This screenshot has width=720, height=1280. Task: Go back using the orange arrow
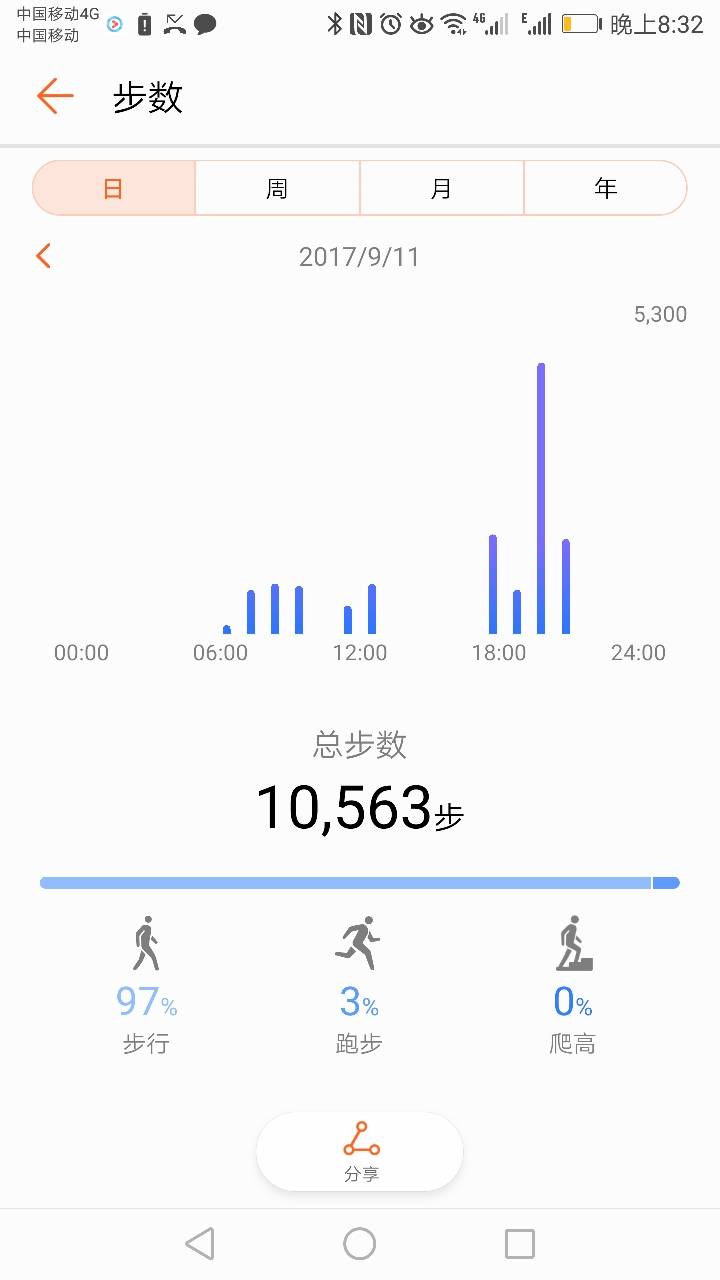point(55,96)
